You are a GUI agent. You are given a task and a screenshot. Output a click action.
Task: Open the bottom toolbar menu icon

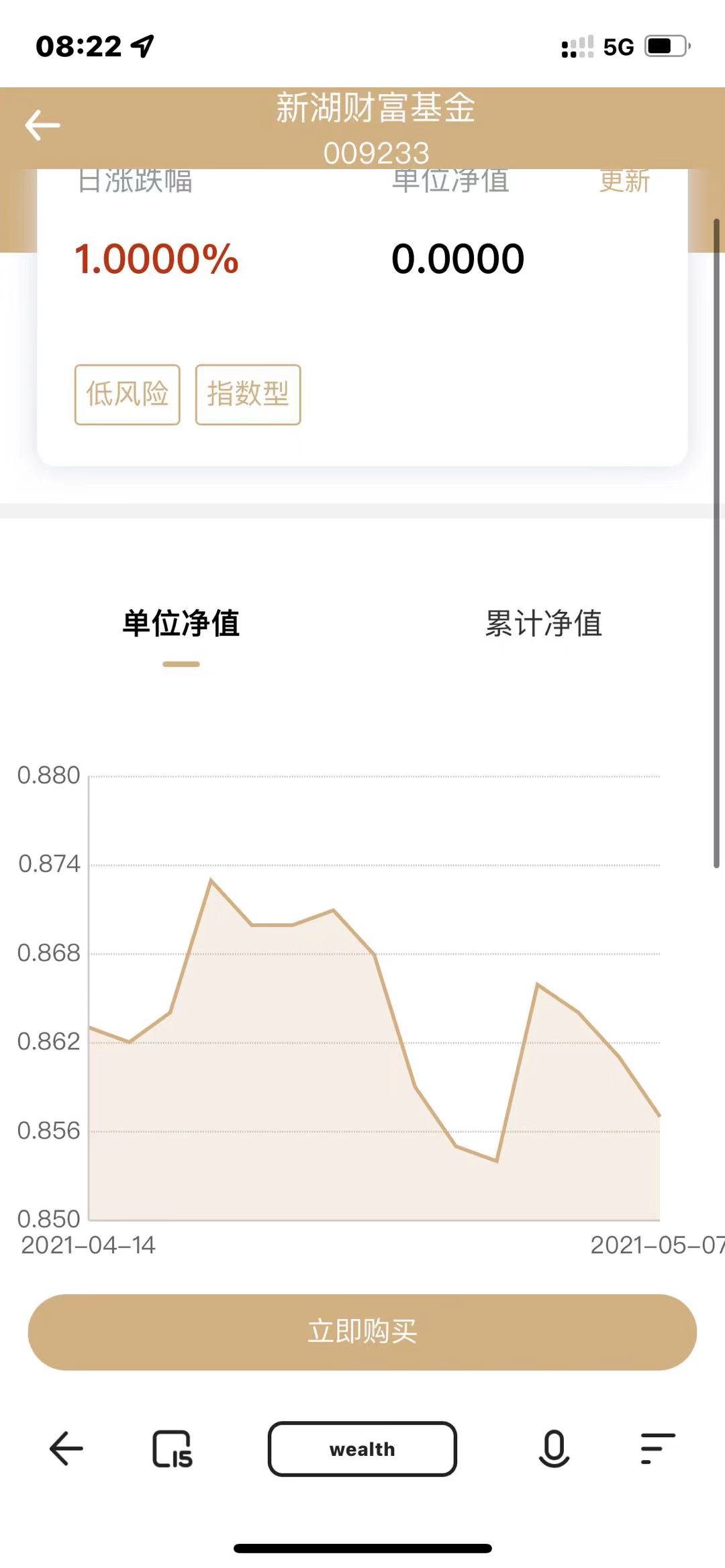[657, 1449]
